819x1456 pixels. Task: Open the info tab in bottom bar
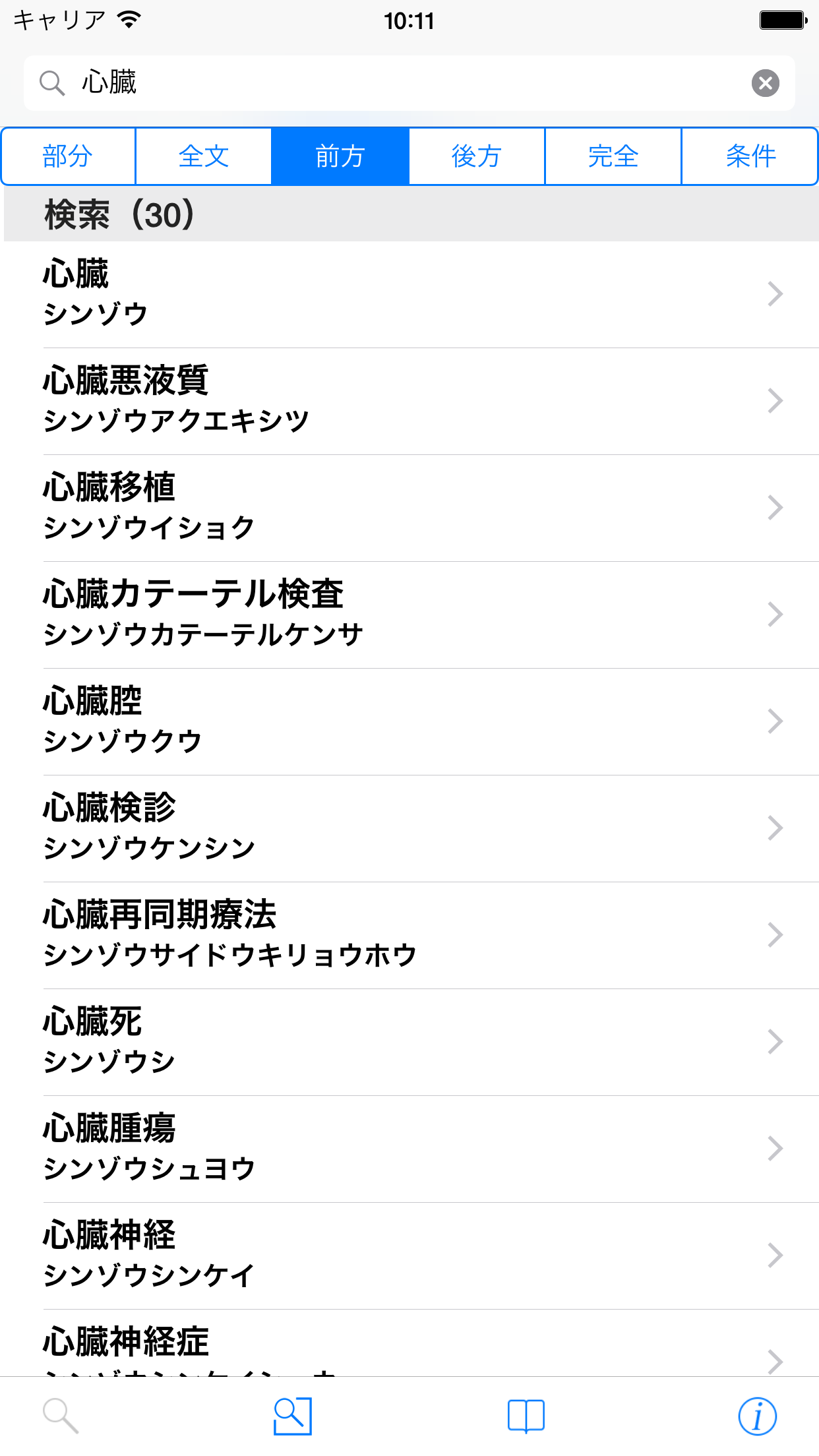[x=757, y=1416]
